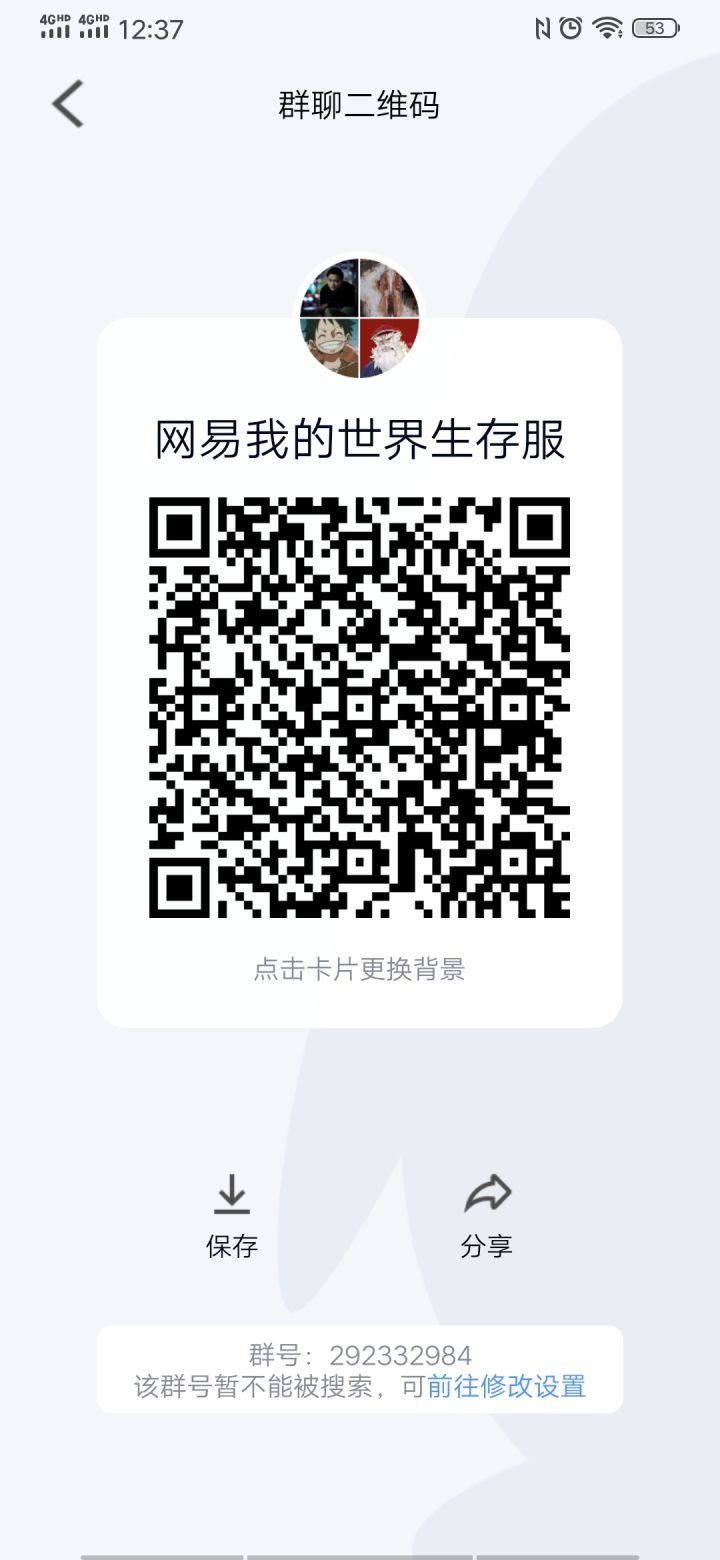This screenshot has width=720, height=1560.
Task: Tap 保存 to save the QR code
Action: [x=232, y=1246]
